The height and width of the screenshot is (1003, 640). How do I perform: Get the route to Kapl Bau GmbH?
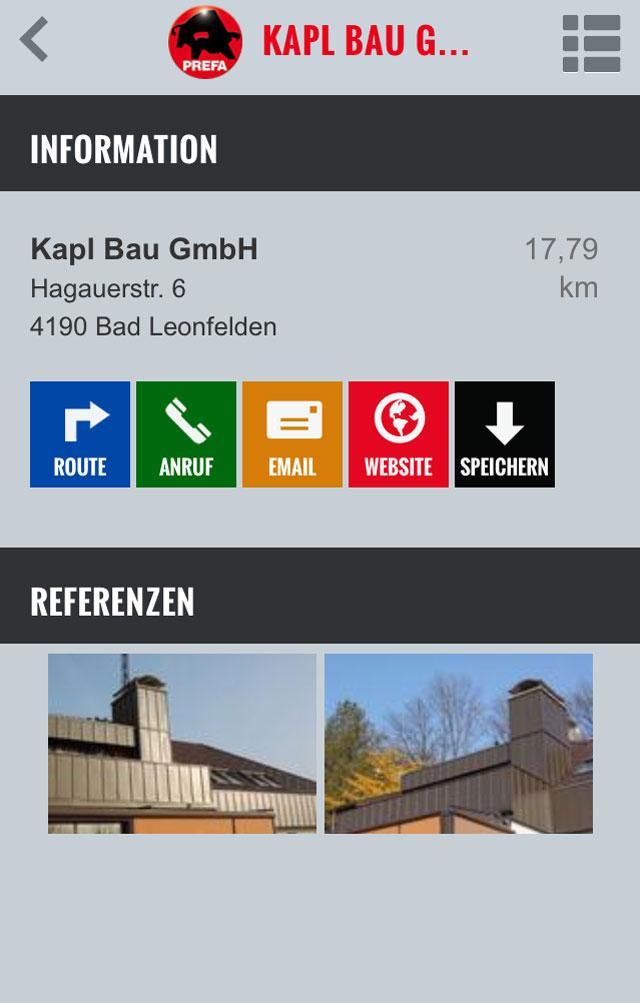pyautogui.click(x=80, y=434)
